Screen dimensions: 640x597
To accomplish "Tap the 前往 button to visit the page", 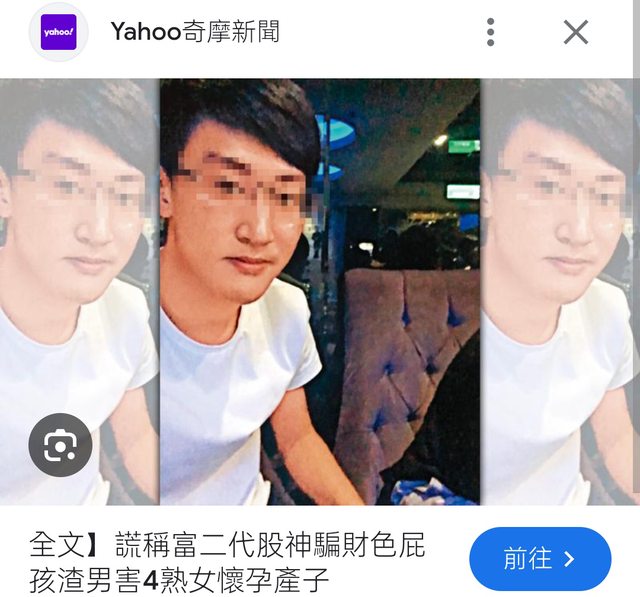I will click(539, 559).
